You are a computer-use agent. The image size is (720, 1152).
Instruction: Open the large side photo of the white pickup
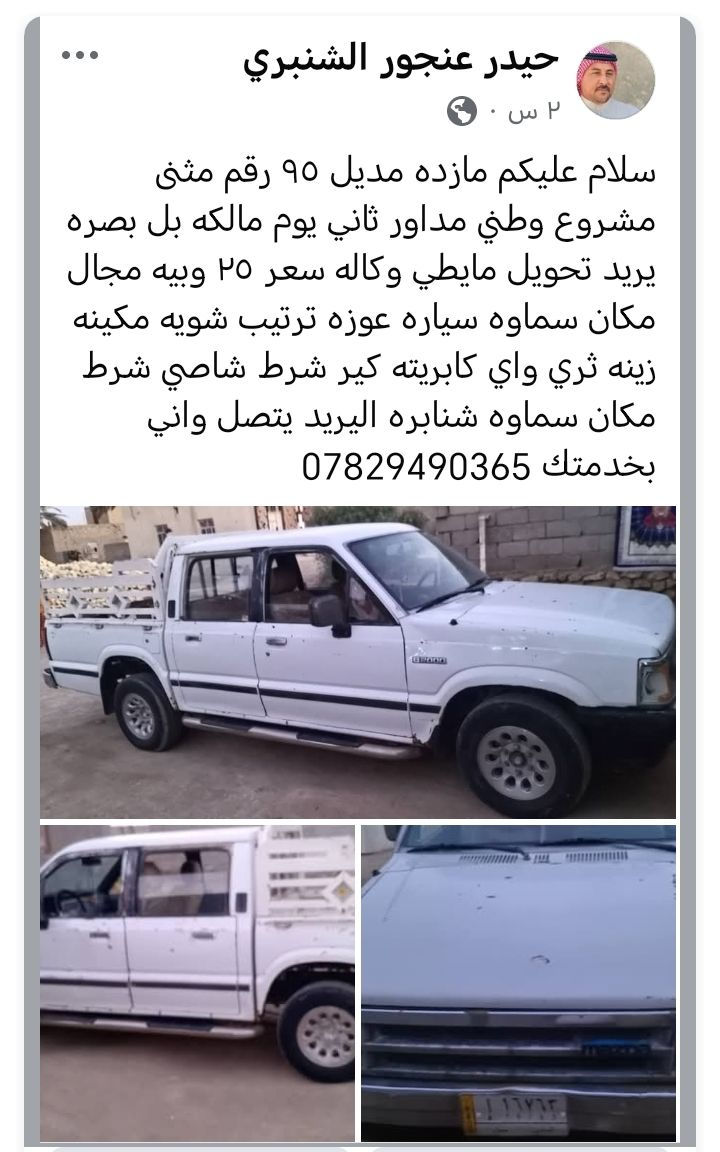tap(358, 662)
